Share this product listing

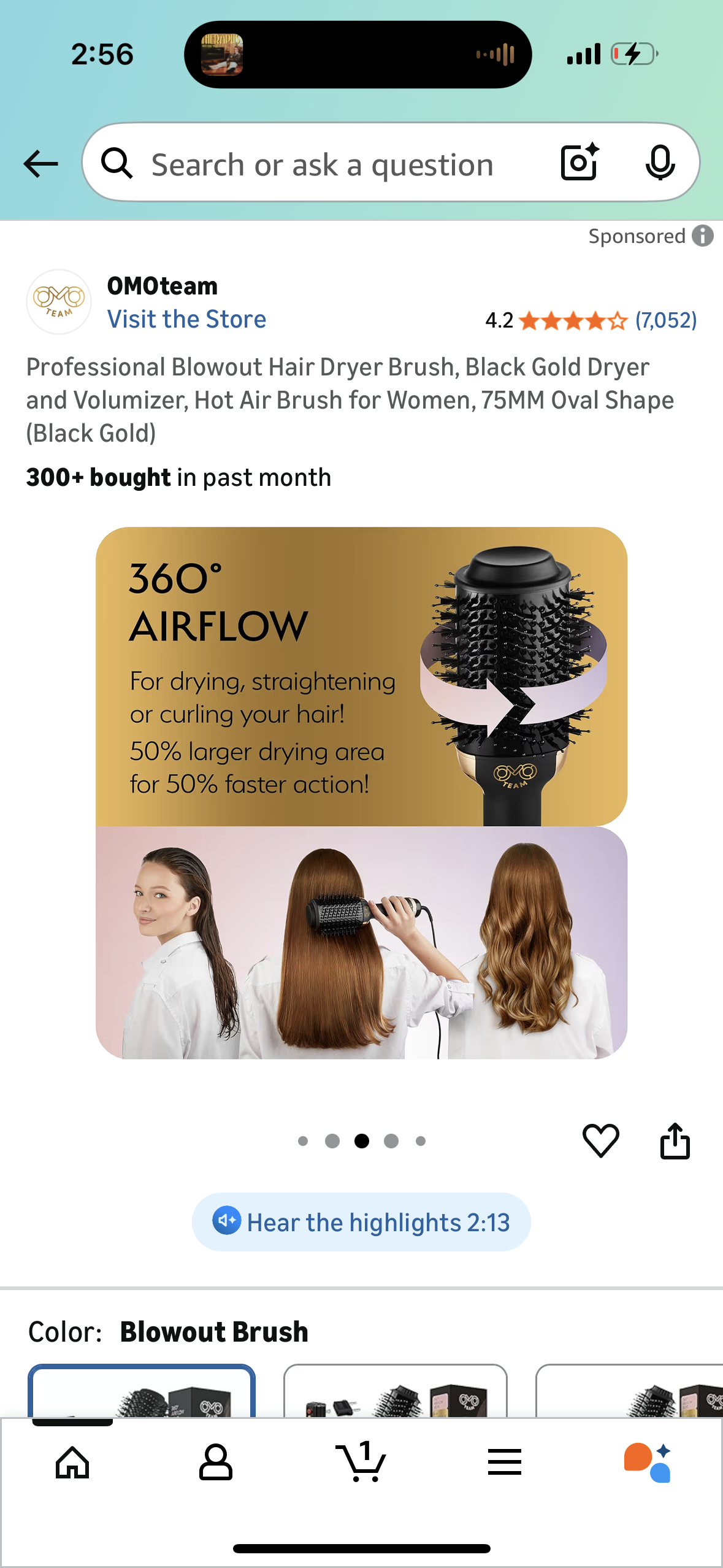point(675,1141)
